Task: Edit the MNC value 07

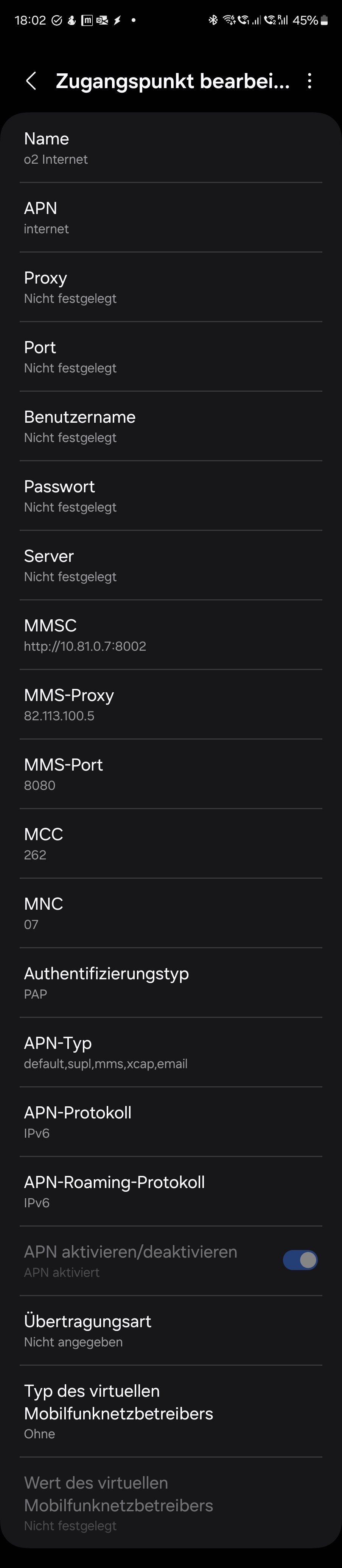Action: (170, 912)
